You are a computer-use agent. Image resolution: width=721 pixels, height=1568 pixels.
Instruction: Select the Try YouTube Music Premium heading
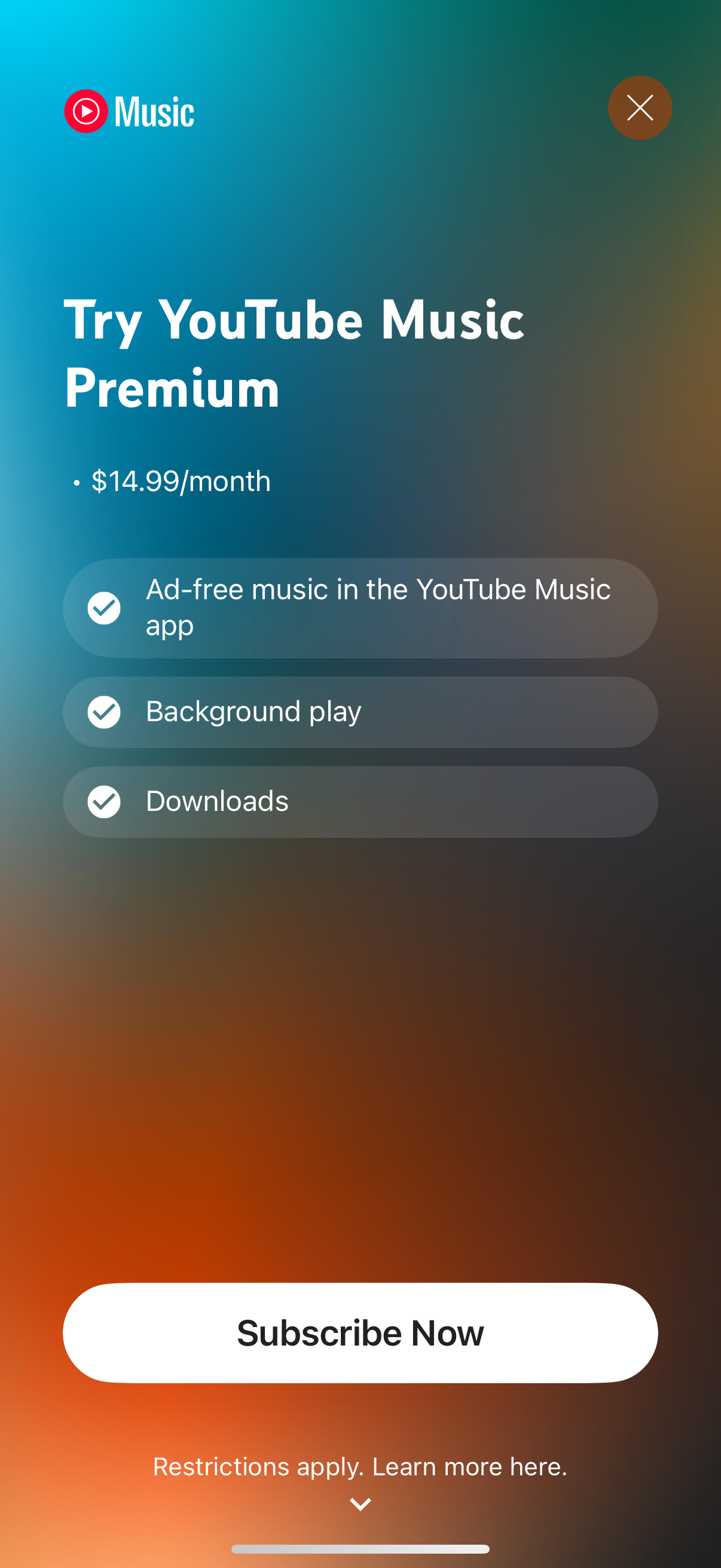tap(295, 352)
